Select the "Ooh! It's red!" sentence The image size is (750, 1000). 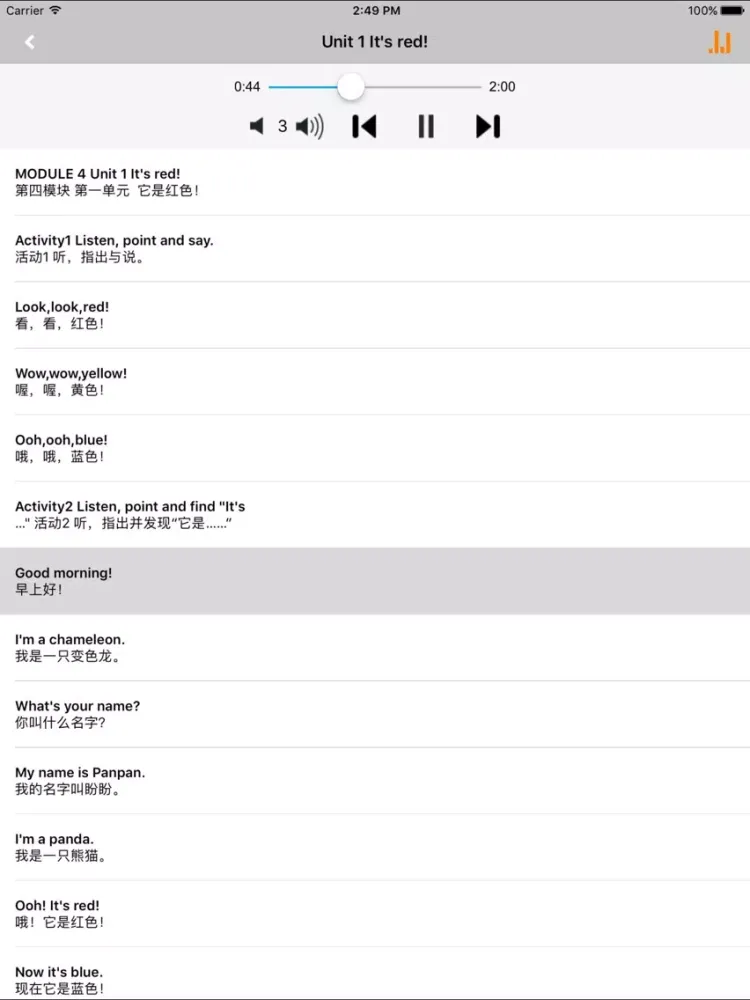pyautogui.click(x=375, y=913)
